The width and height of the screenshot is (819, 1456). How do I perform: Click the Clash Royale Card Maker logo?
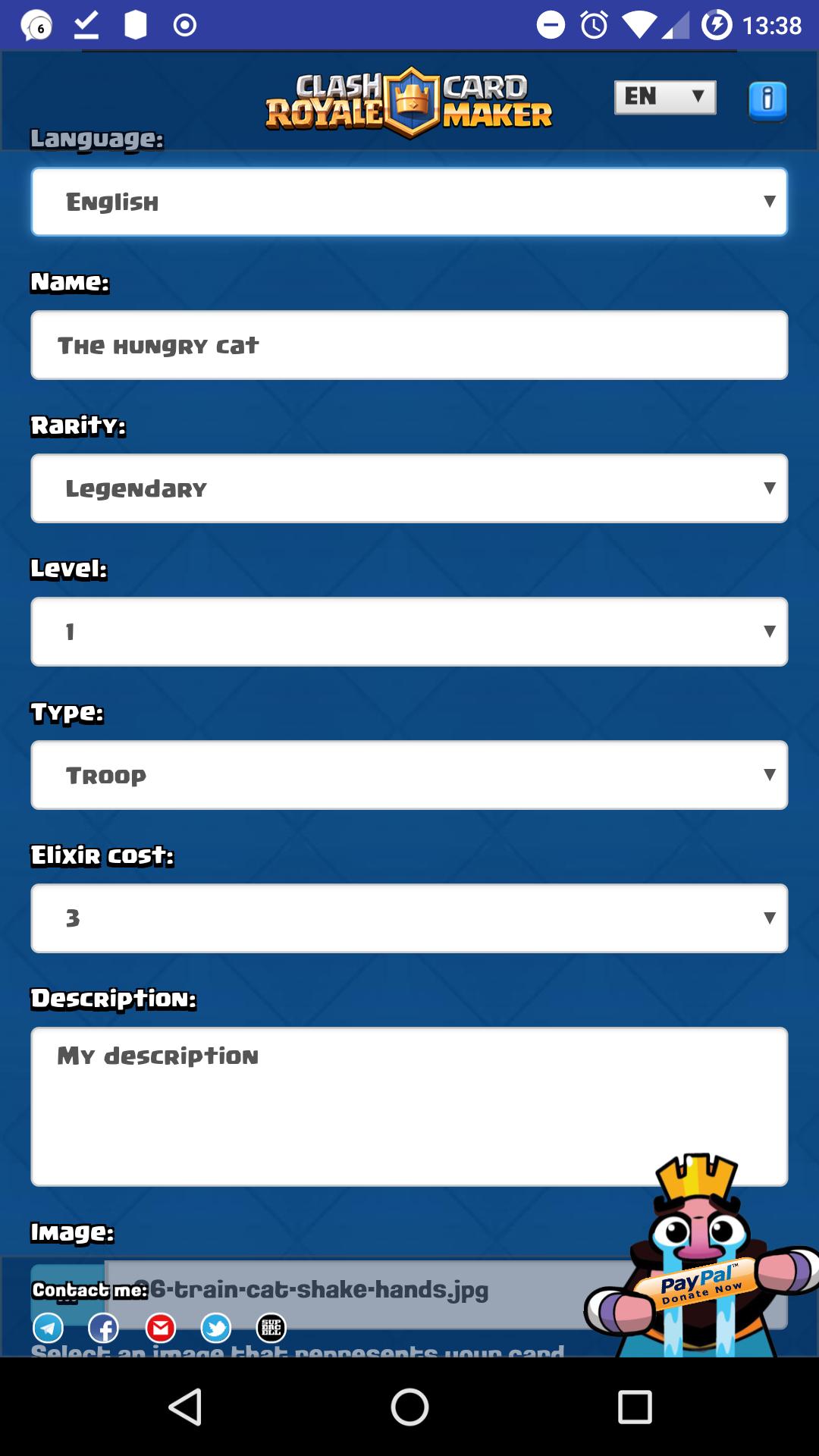click(x=409, y=99)
